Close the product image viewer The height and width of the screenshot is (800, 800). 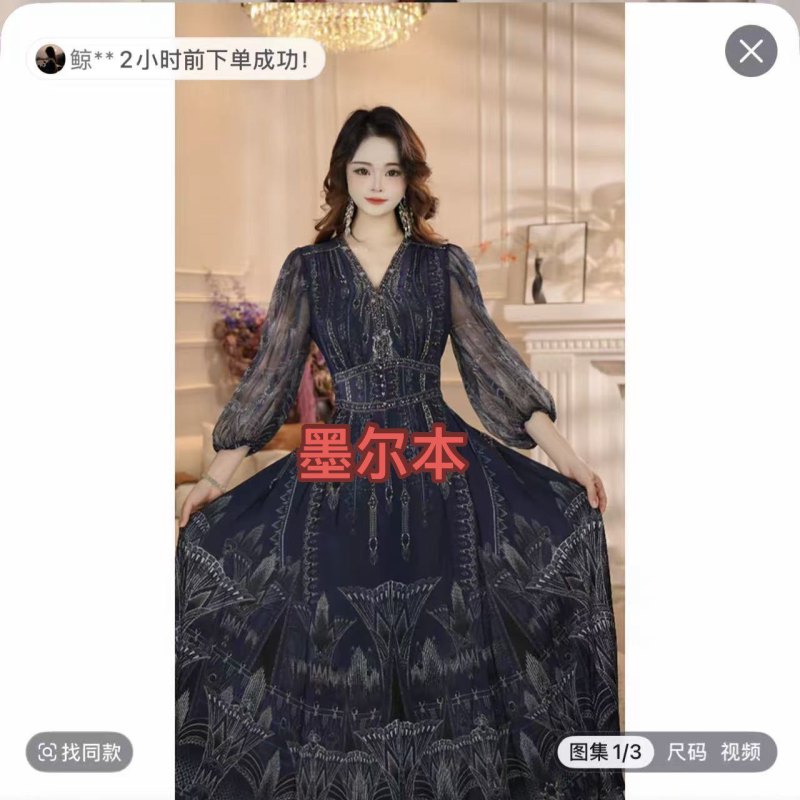click(751, 51)
